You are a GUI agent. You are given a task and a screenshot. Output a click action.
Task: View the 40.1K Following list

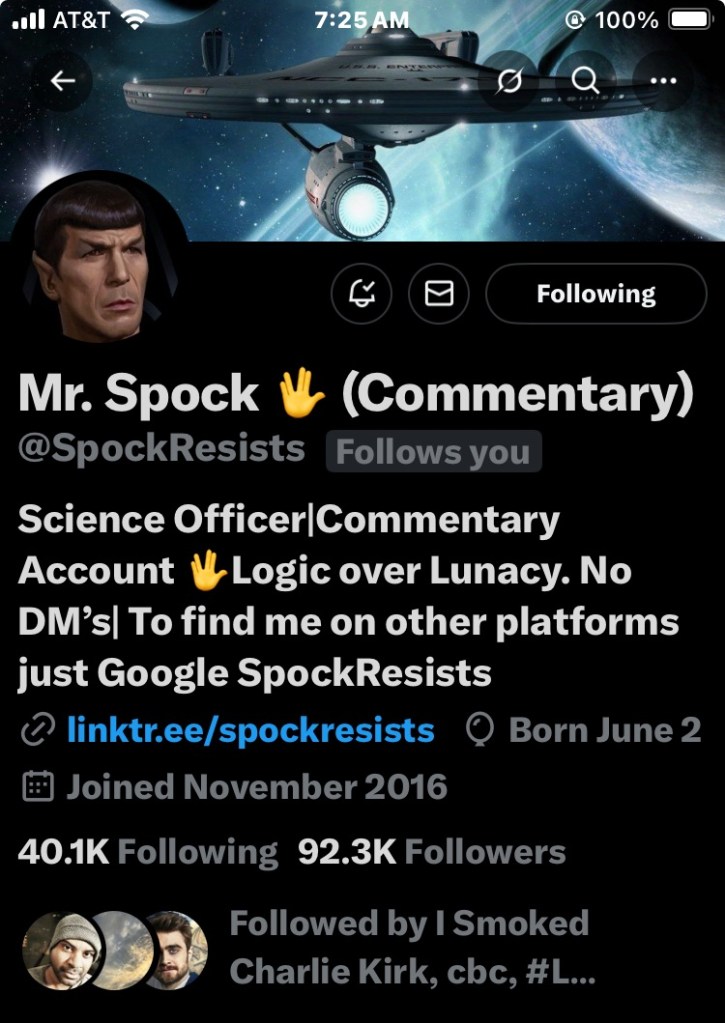[148, 852]
